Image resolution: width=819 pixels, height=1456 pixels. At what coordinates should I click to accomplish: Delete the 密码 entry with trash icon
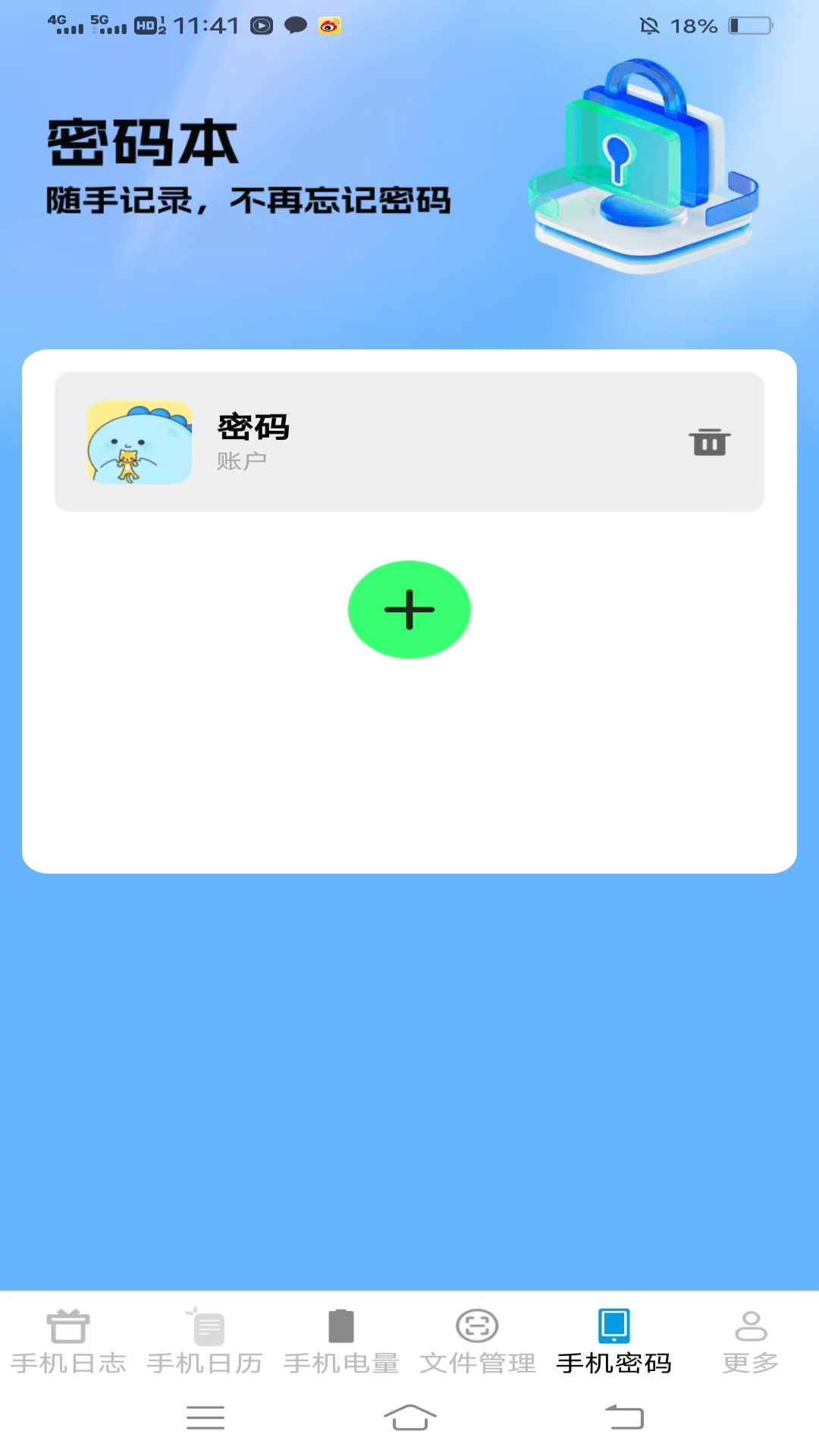709,442
